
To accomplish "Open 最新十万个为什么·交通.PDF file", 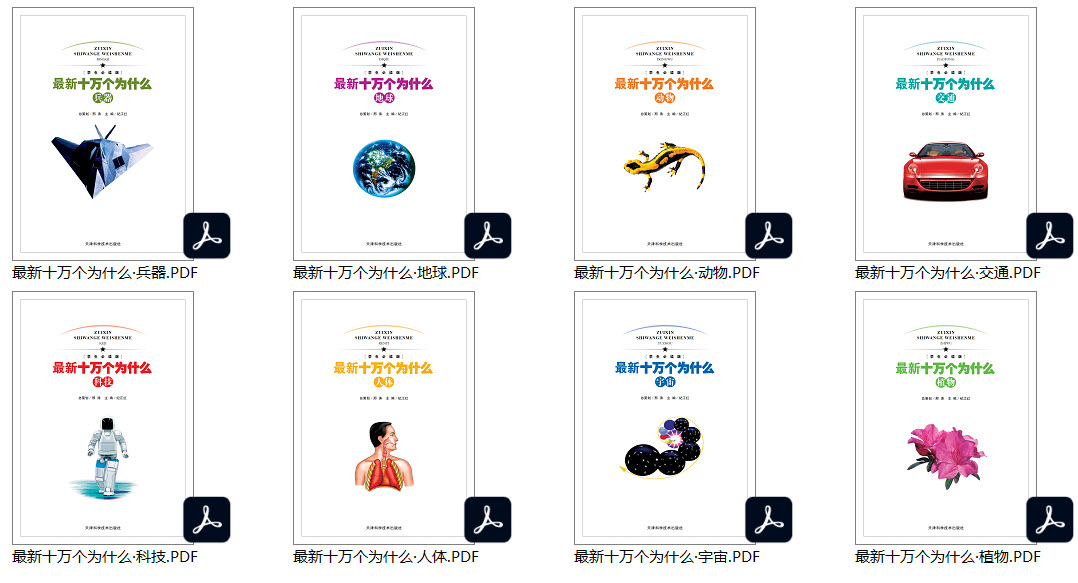I will pyautogui.click(x=946, y=135).
